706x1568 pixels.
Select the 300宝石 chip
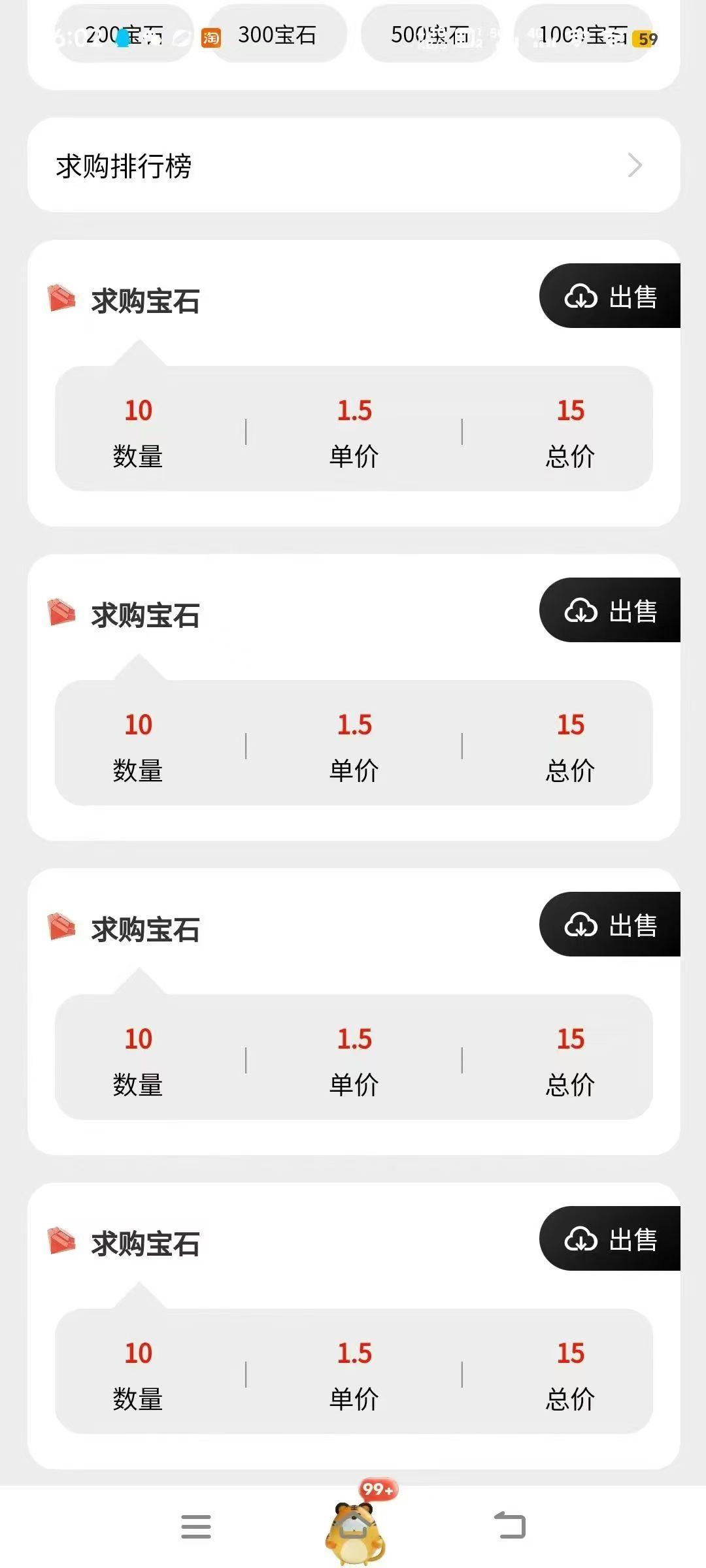pyautogui.click(x=277, y=34)
